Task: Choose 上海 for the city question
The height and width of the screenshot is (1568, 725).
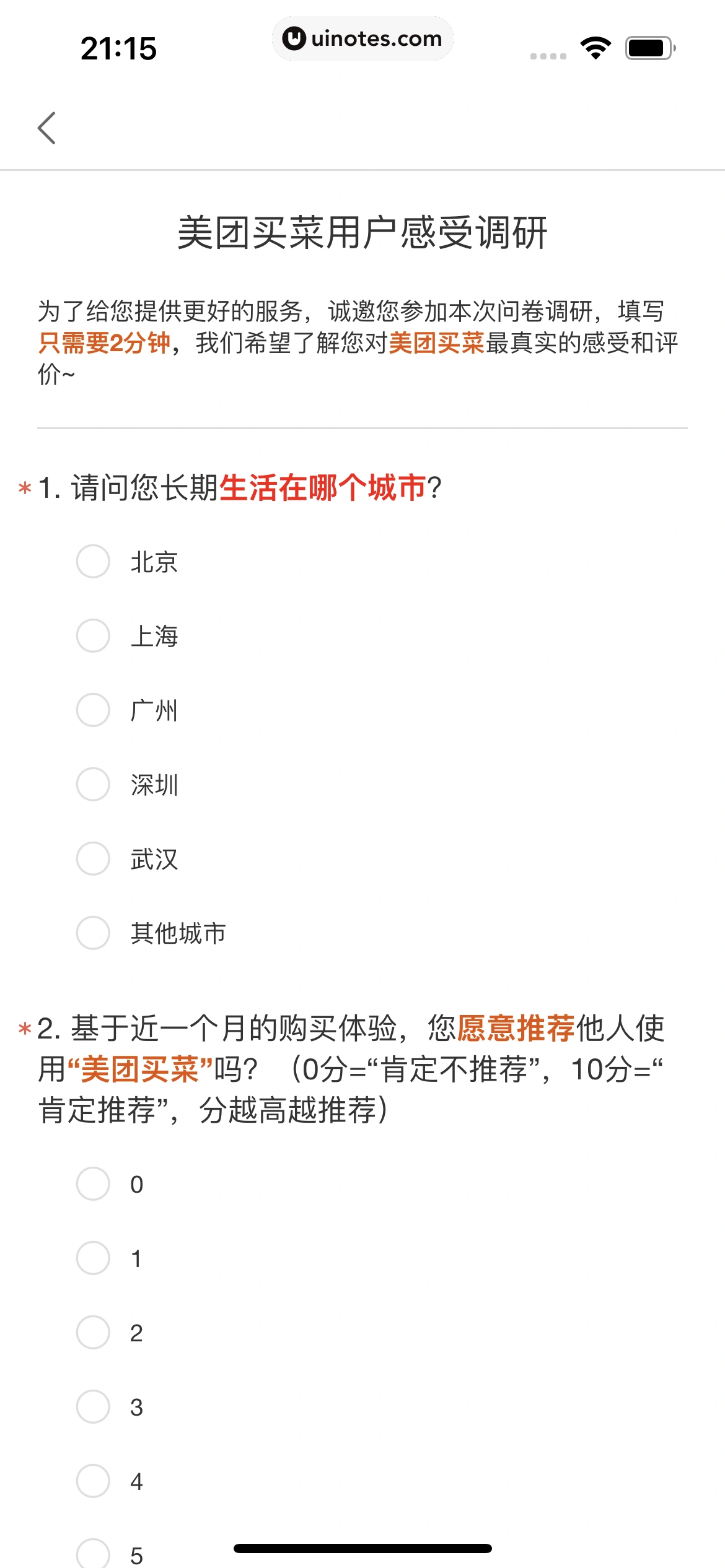Action: [93, 636]
